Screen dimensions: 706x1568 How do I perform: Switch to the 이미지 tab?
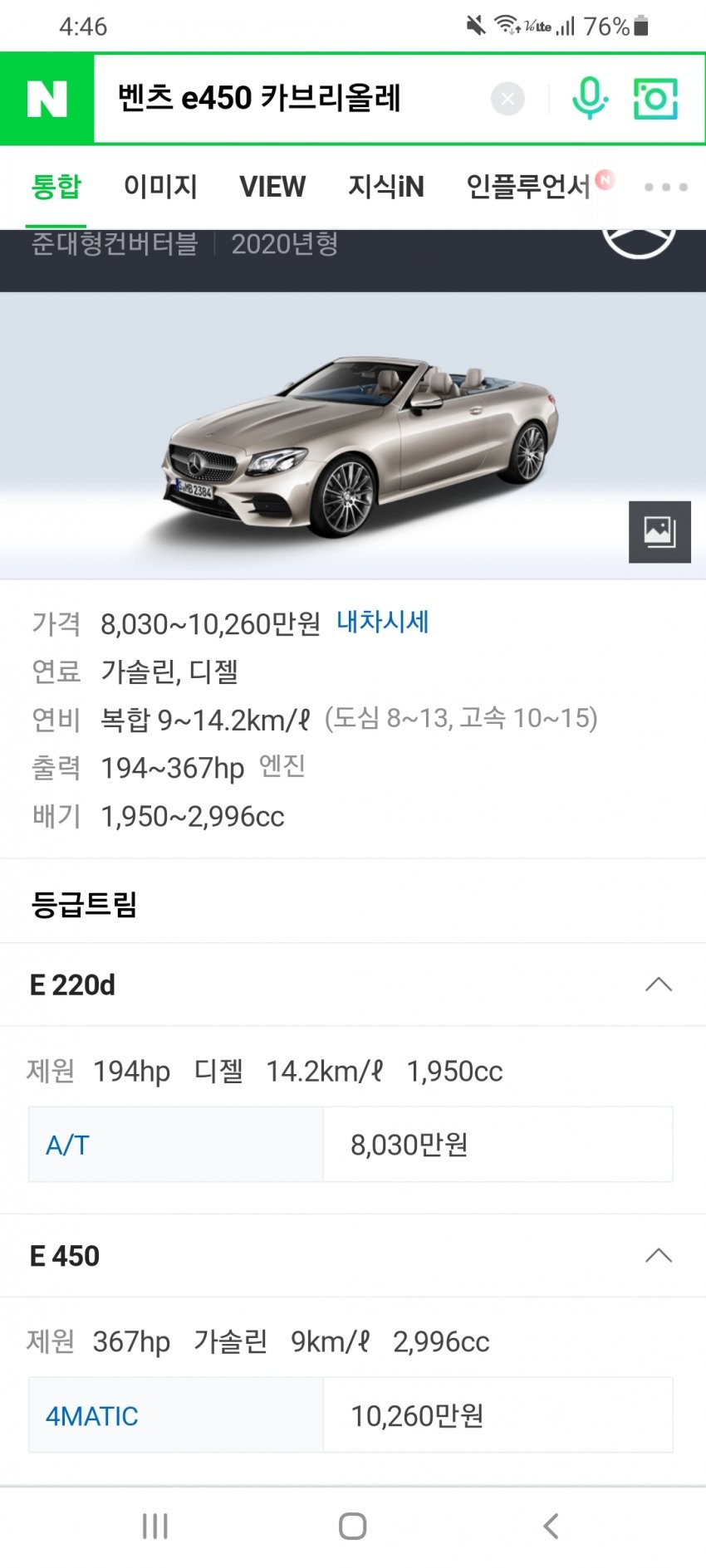160,187
